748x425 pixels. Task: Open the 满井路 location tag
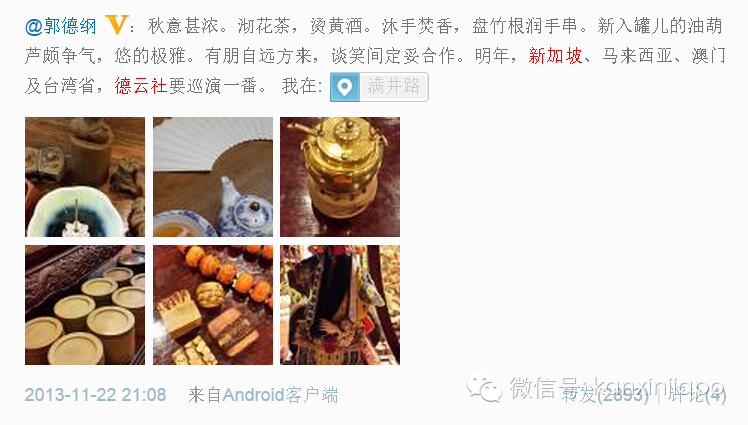tap(378, 88)
